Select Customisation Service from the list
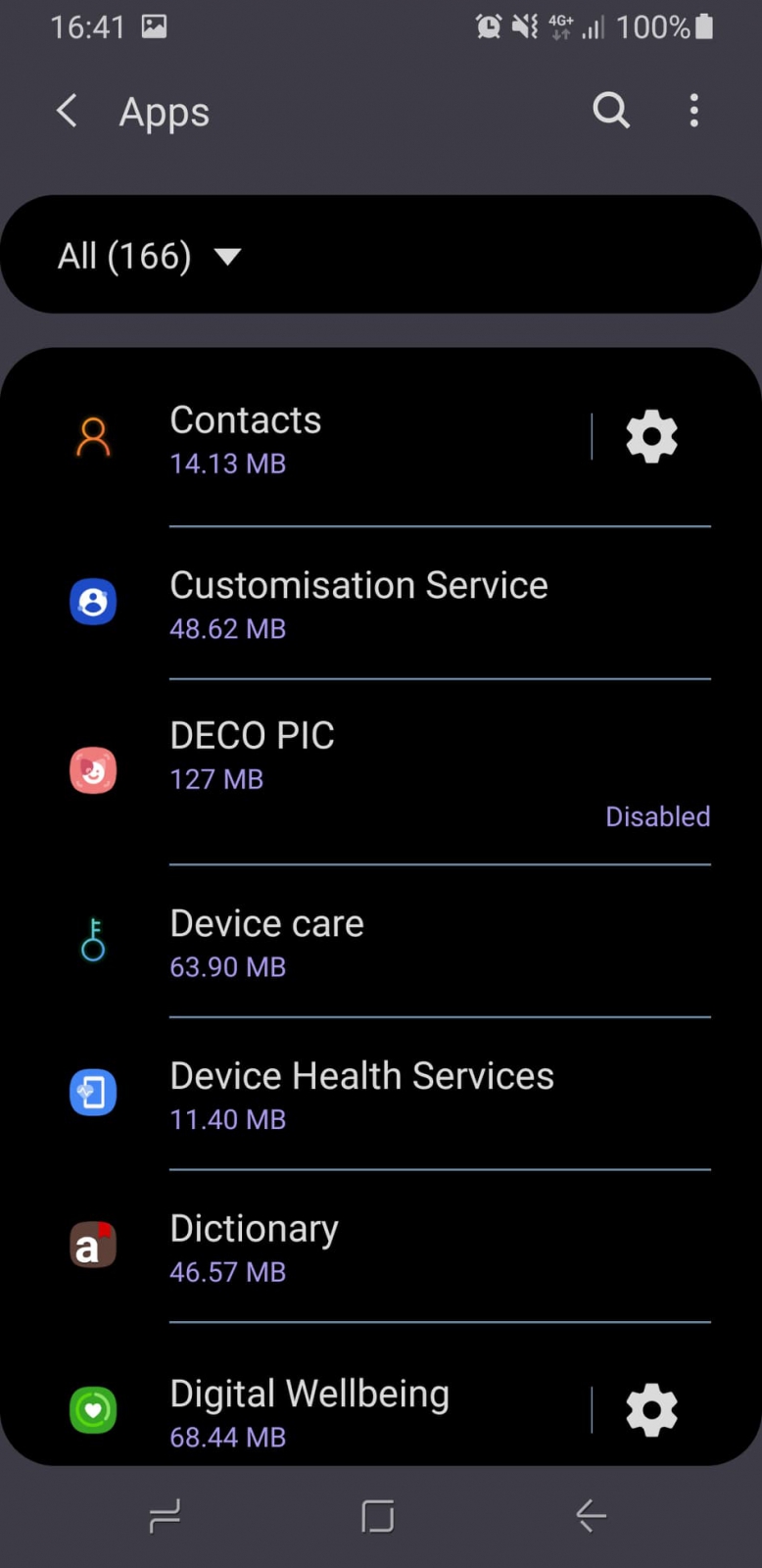 click(x=358, y=603)
